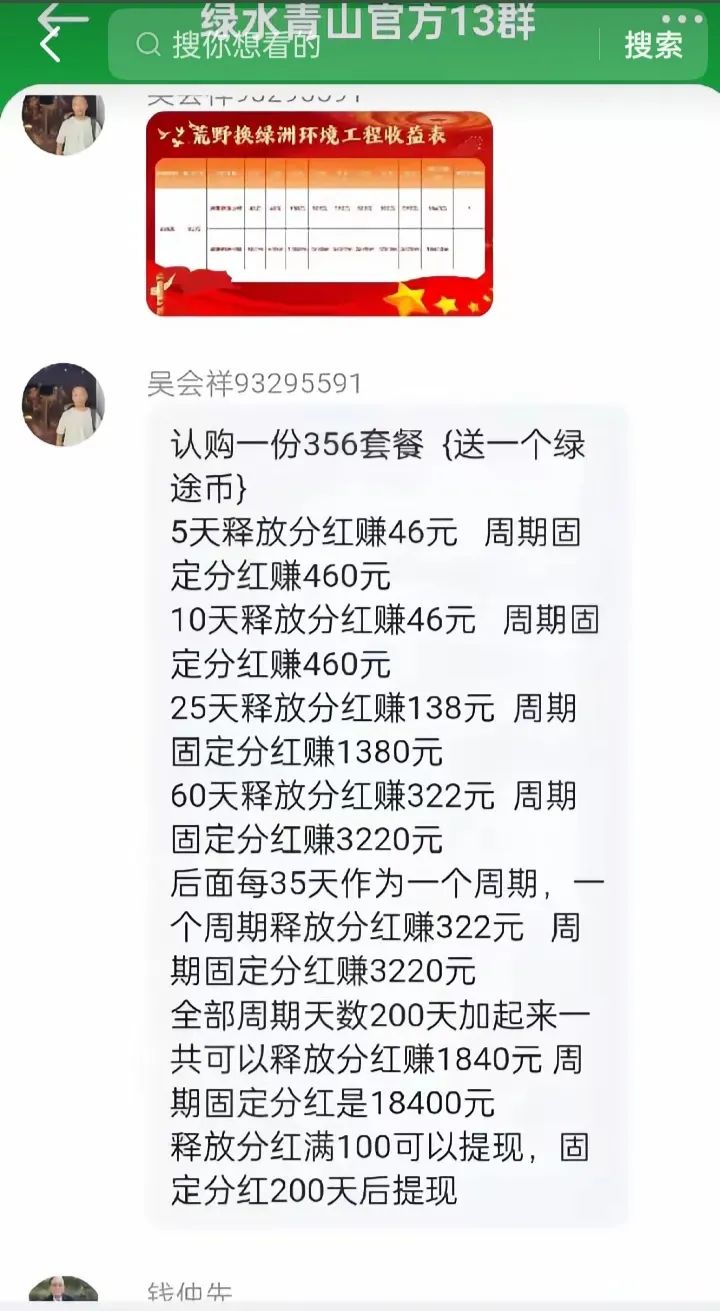720x1311 pixels.
Task: Go back using the white arrow
Action: click(50, 45)
